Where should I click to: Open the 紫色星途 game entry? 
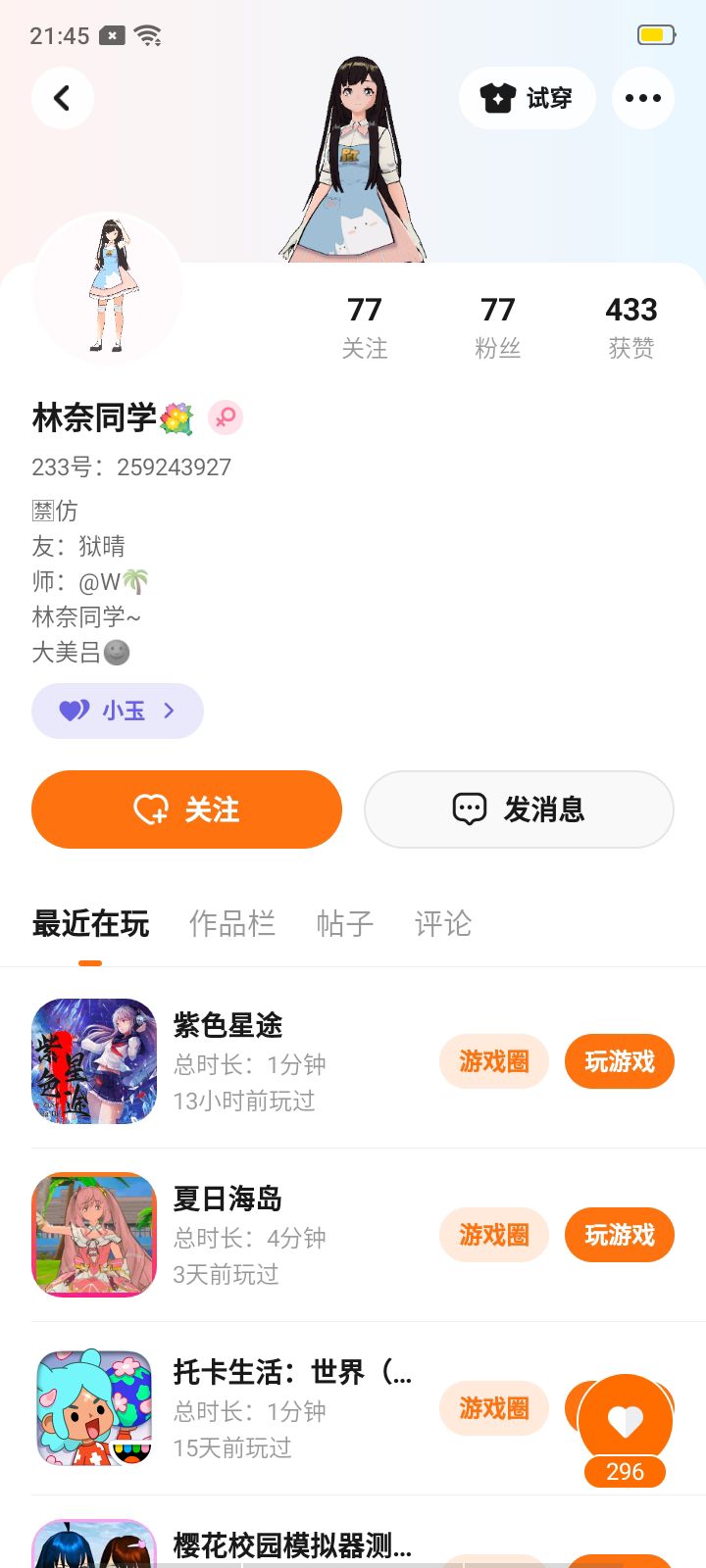(227, 1025)
